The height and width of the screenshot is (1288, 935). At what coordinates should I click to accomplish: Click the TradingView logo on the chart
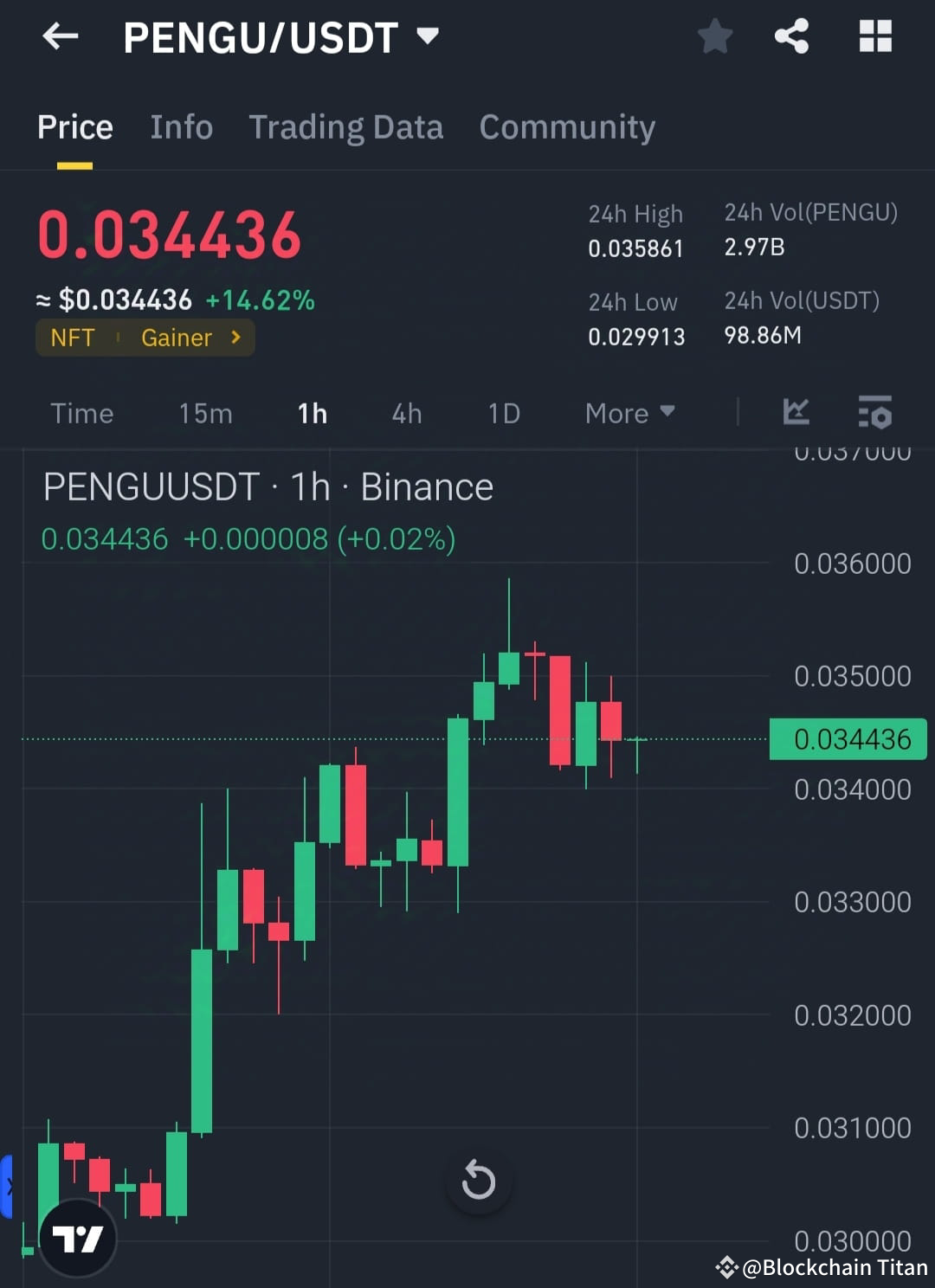tap(77, 1236)
